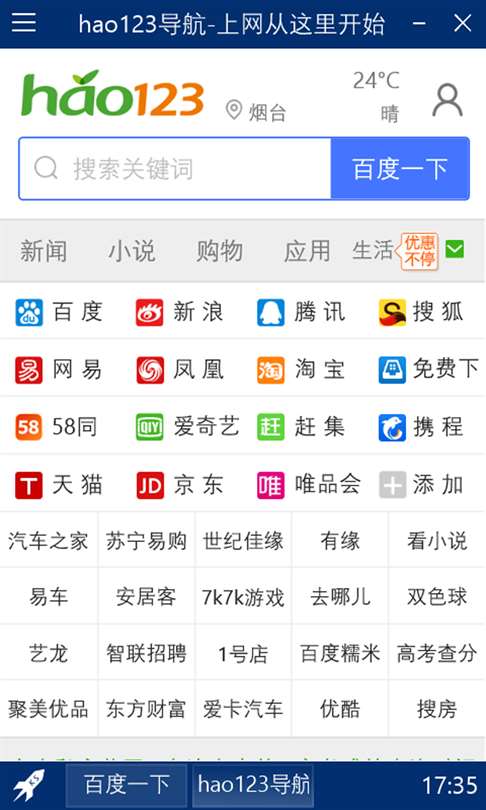Visit the 京东 shortcut

point(180,485)
